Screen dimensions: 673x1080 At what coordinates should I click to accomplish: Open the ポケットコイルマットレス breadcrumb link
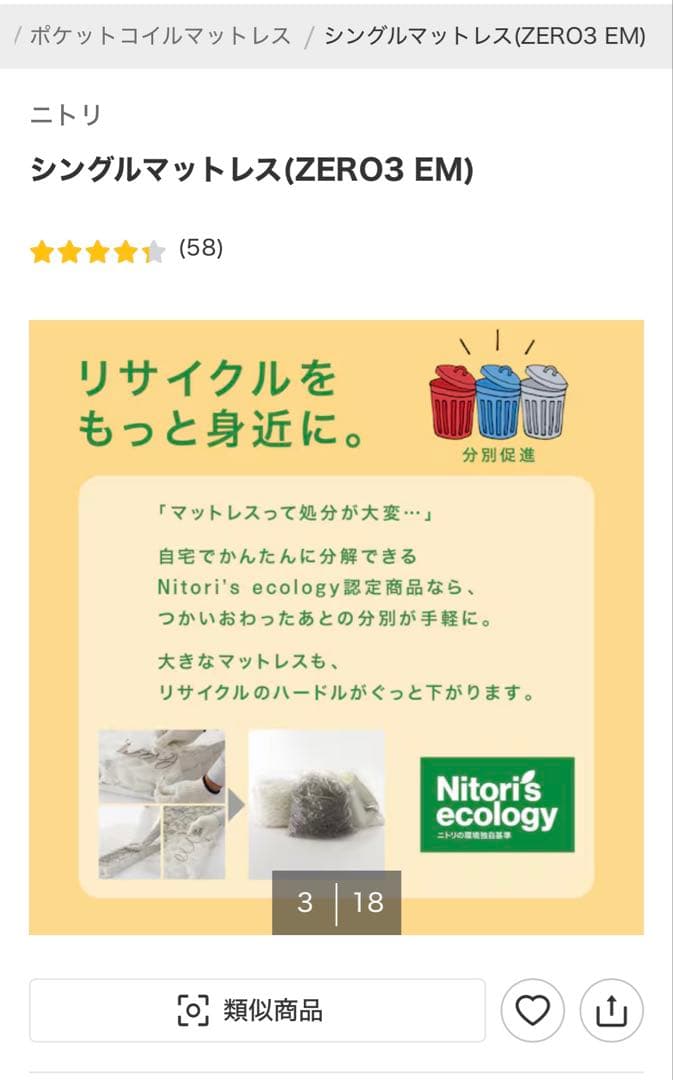(160, 36)
